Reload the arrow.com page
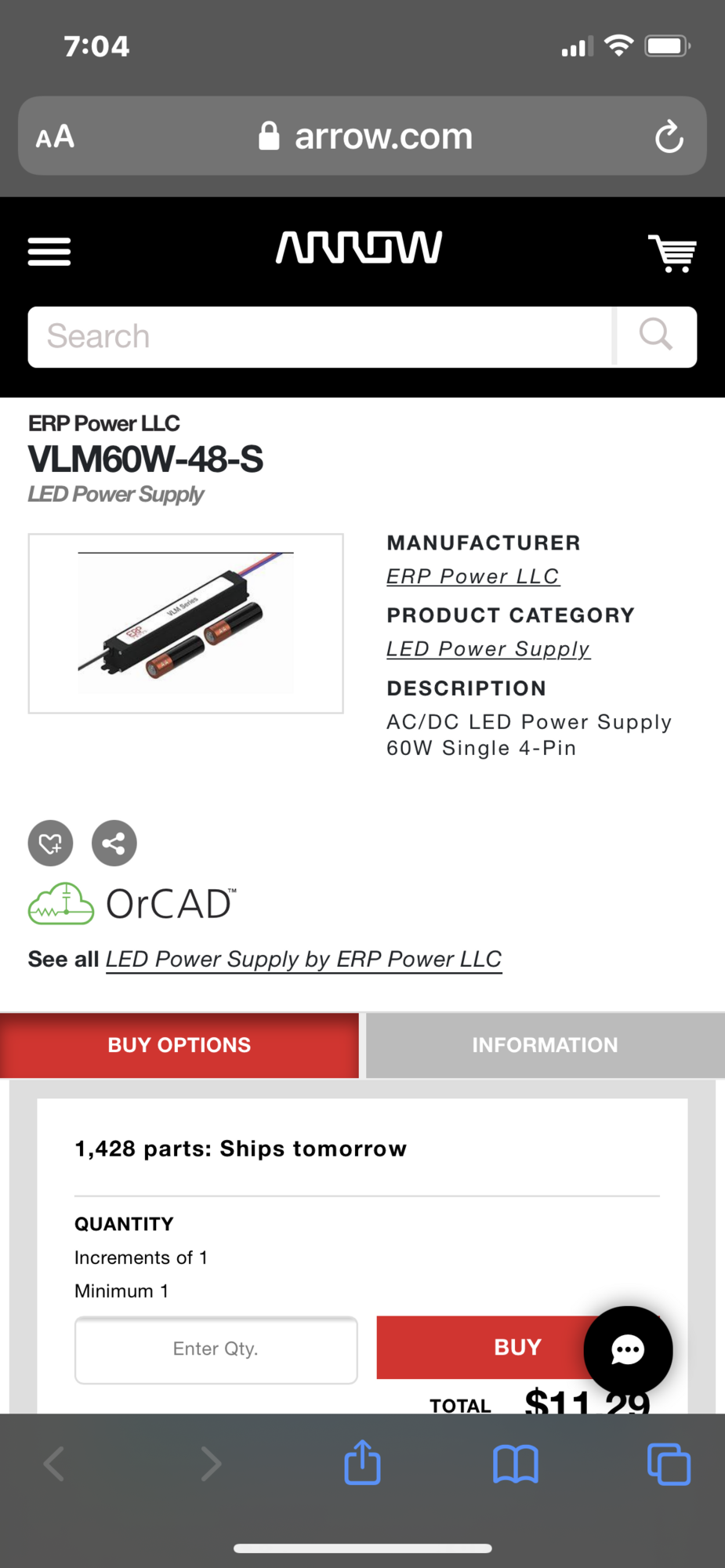 tap(669, 136)
